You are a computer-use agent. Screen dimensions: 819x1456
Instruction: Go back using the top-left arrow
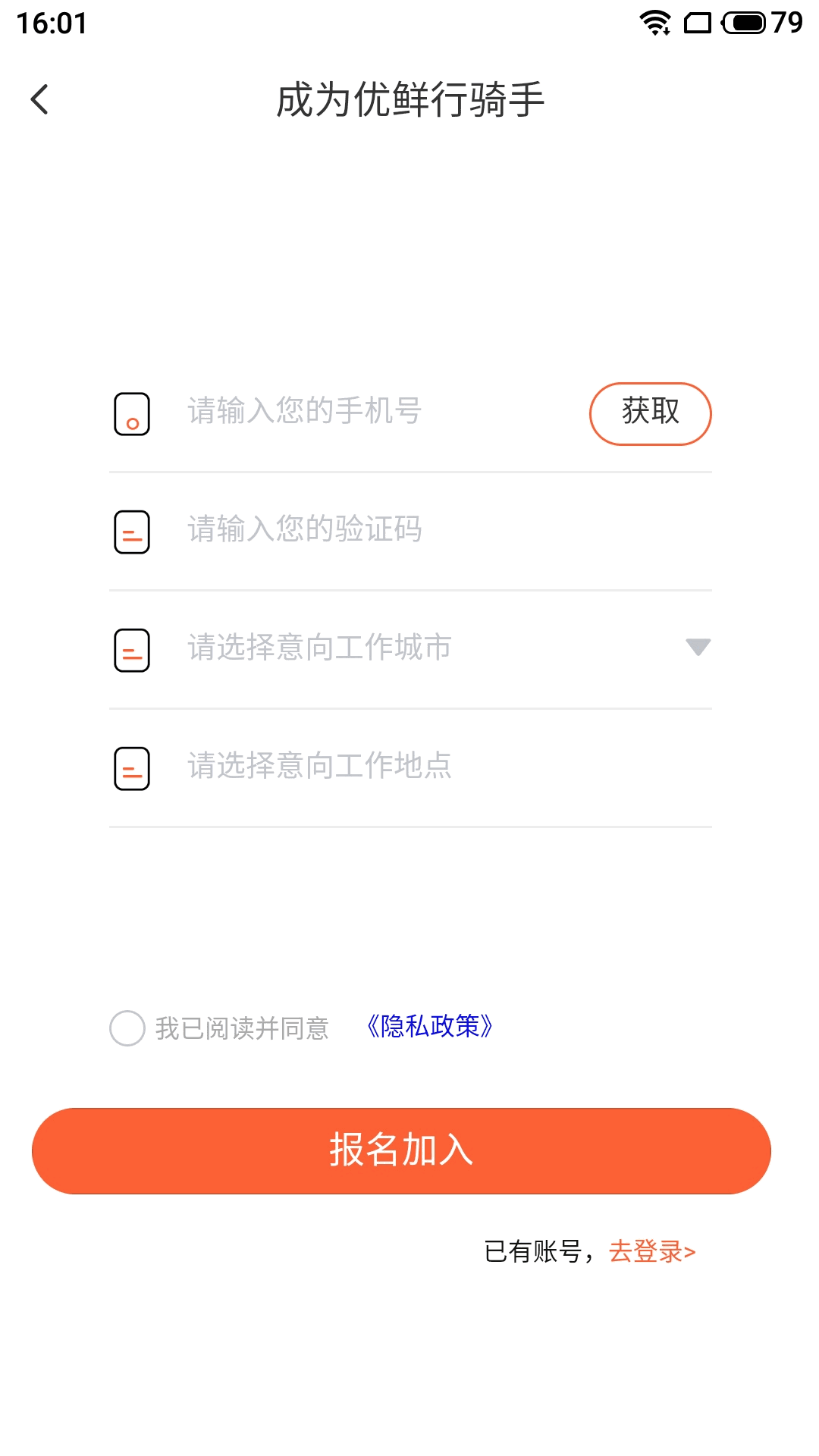39,99
